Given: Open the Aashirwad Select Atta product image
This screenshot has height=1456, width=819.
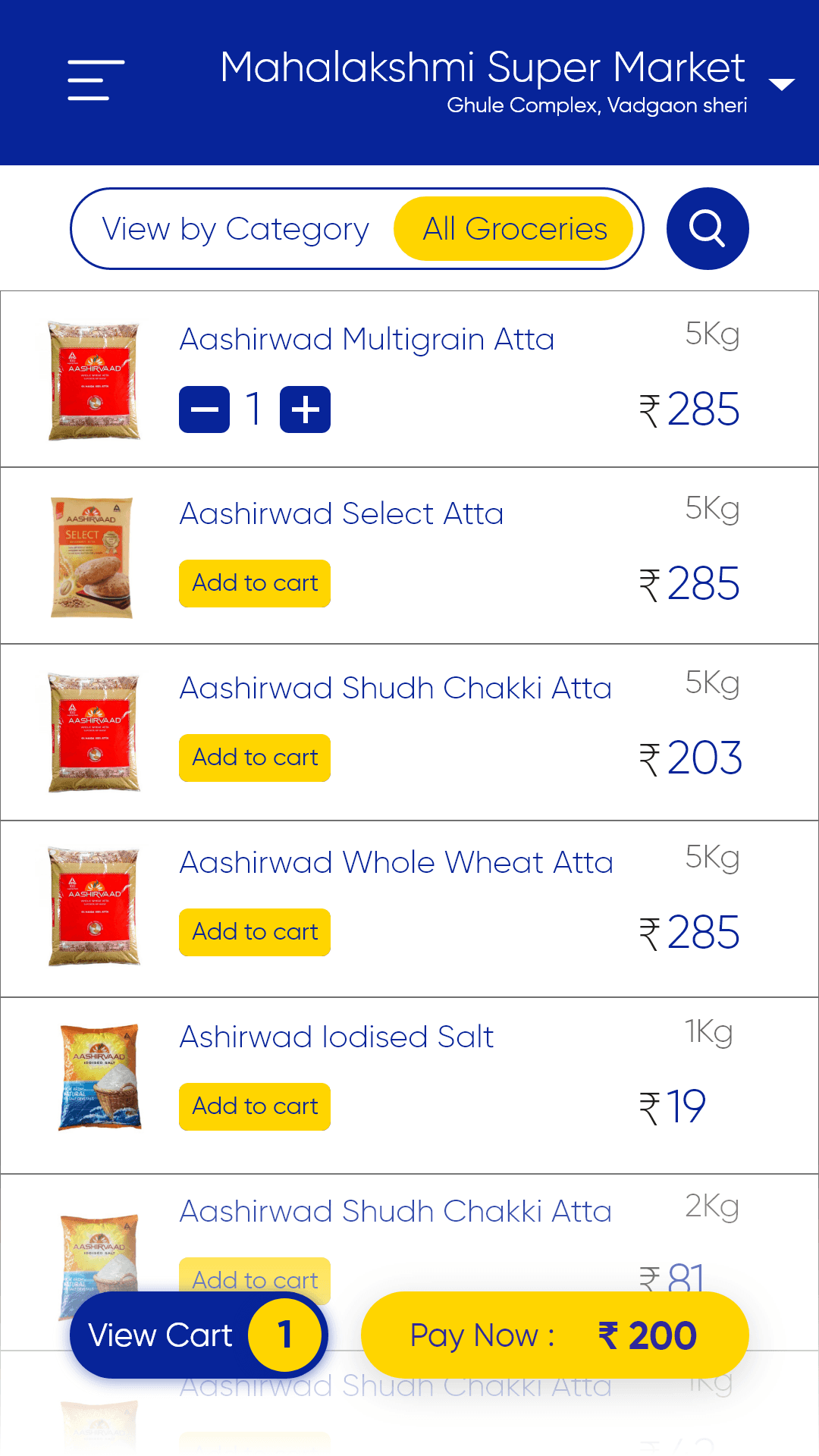Looking at the screenshot, I should click(x=93, y=557).
